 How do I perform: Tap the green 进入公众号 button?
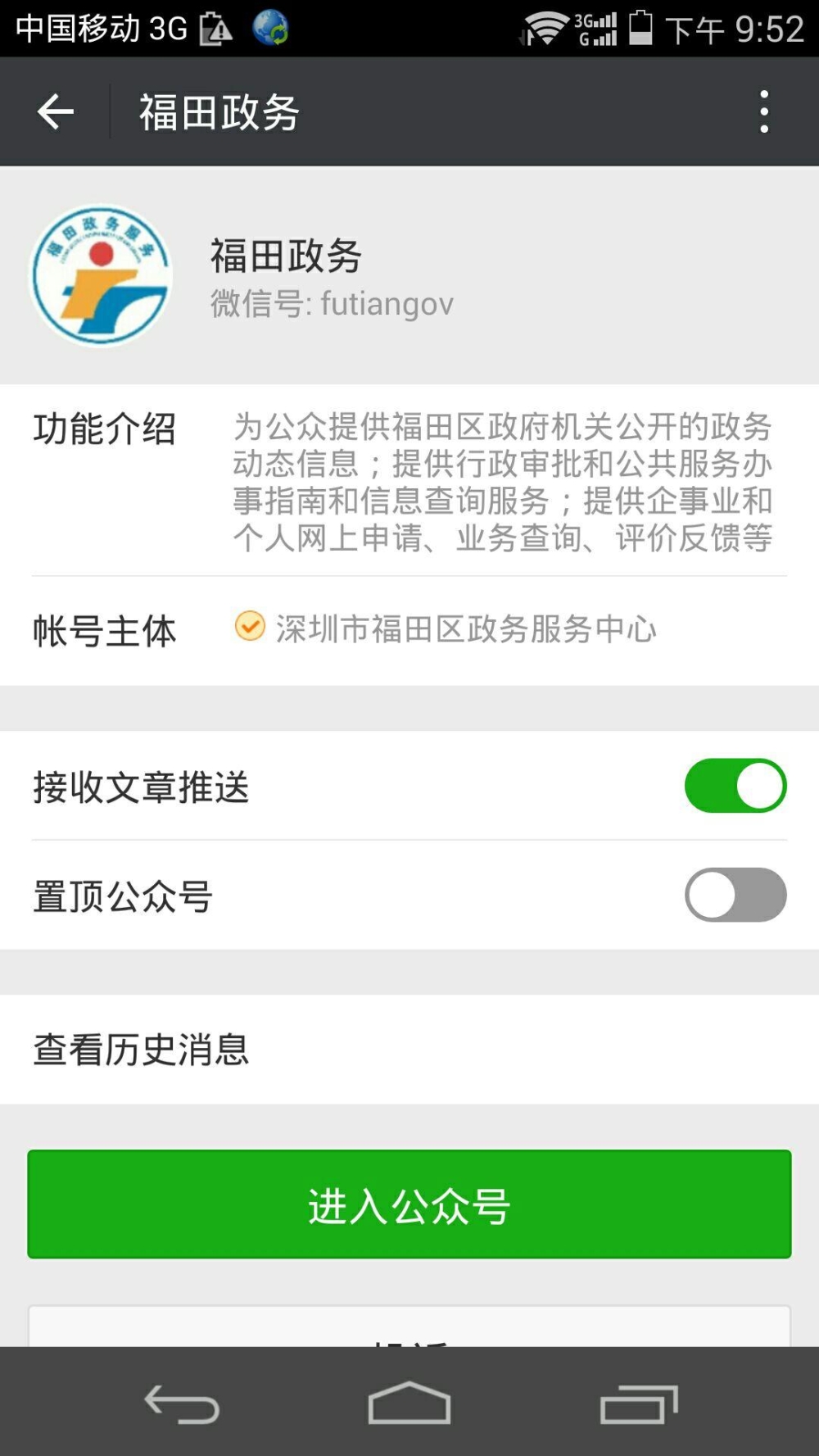tap(409, 1204)
